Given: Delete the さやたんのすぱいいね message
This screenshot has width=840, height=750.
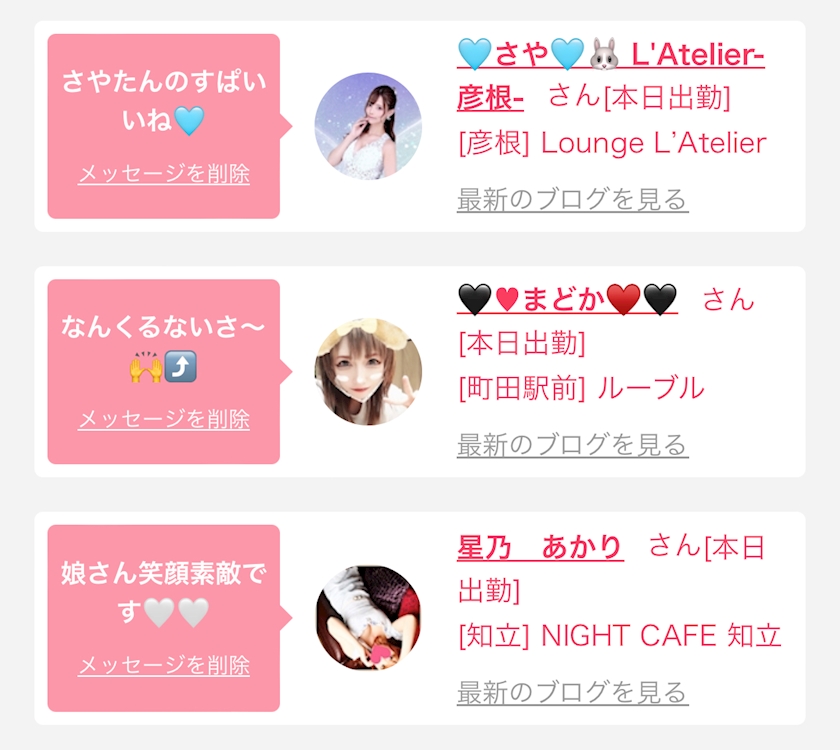Looking at the screenshot, I should click(x=164, y=174).
